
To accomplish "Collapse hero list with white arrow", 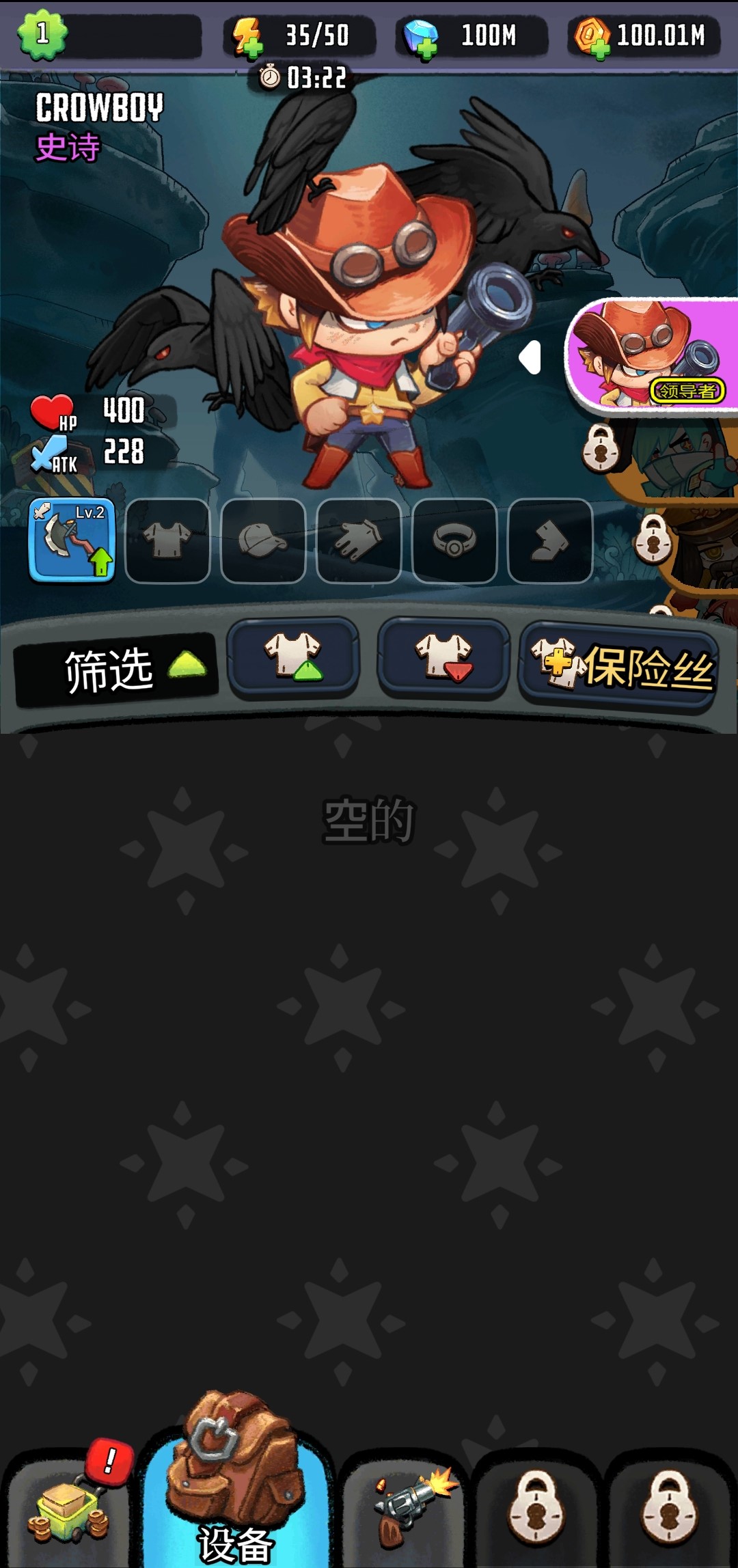I will [530, 357].
